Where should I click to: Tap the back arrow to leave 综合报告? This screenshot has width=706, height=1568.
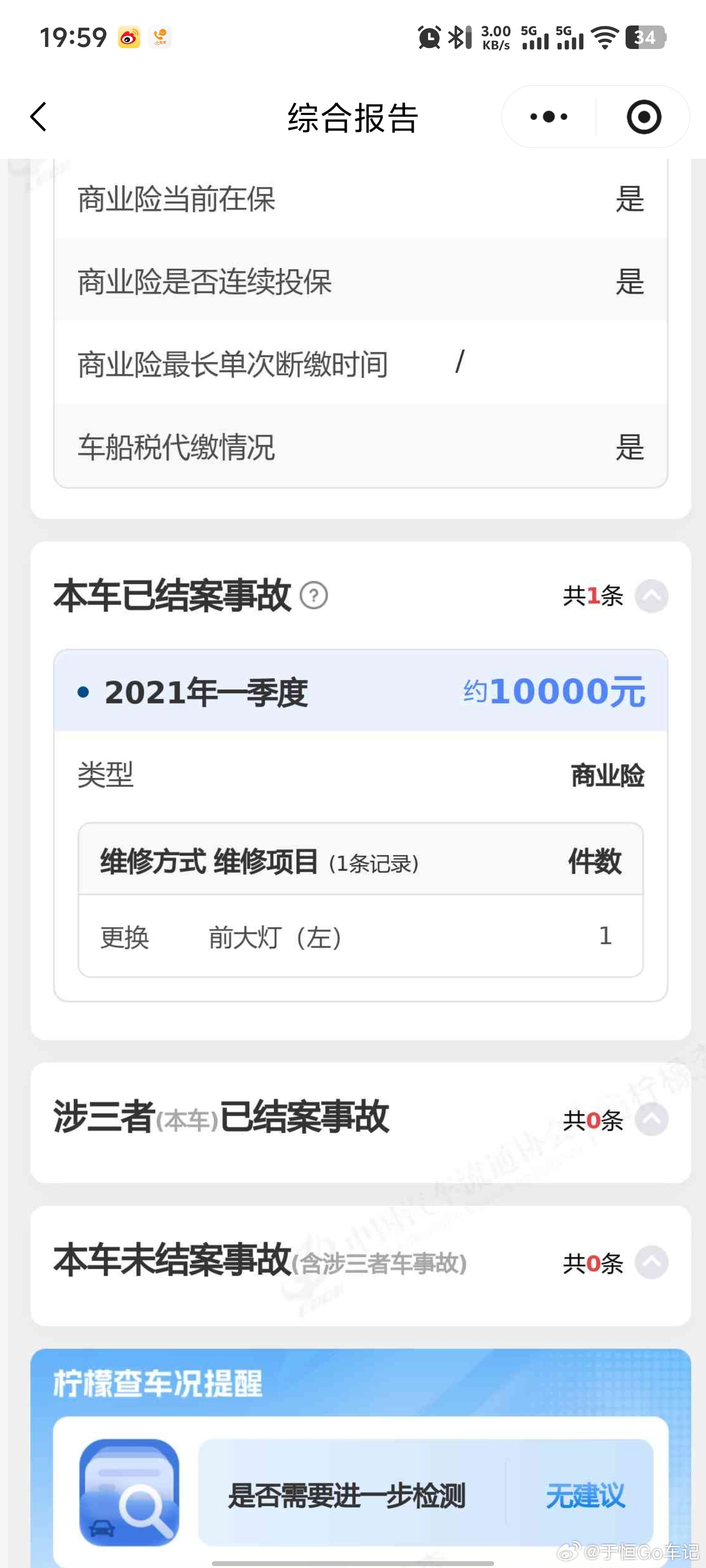[x=38, y=118]
